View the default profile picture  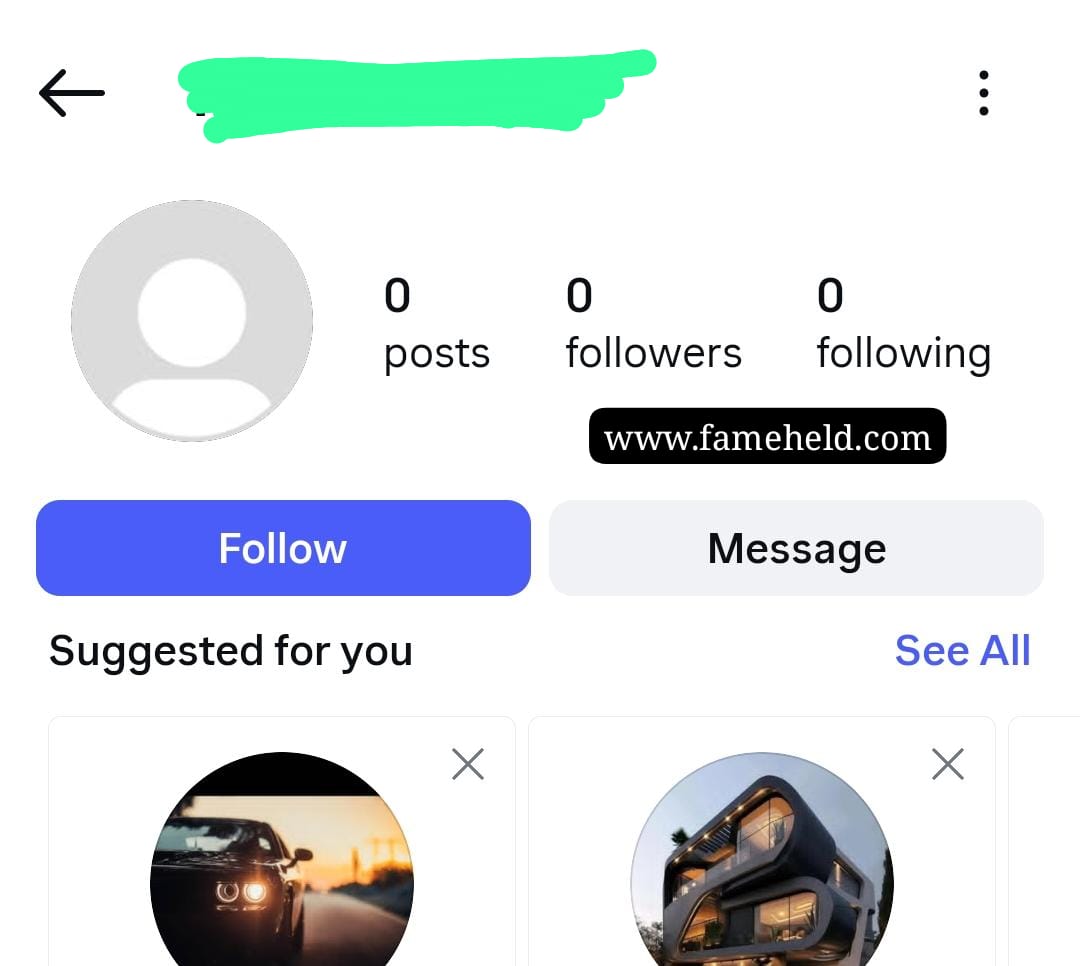coord(192,321)
